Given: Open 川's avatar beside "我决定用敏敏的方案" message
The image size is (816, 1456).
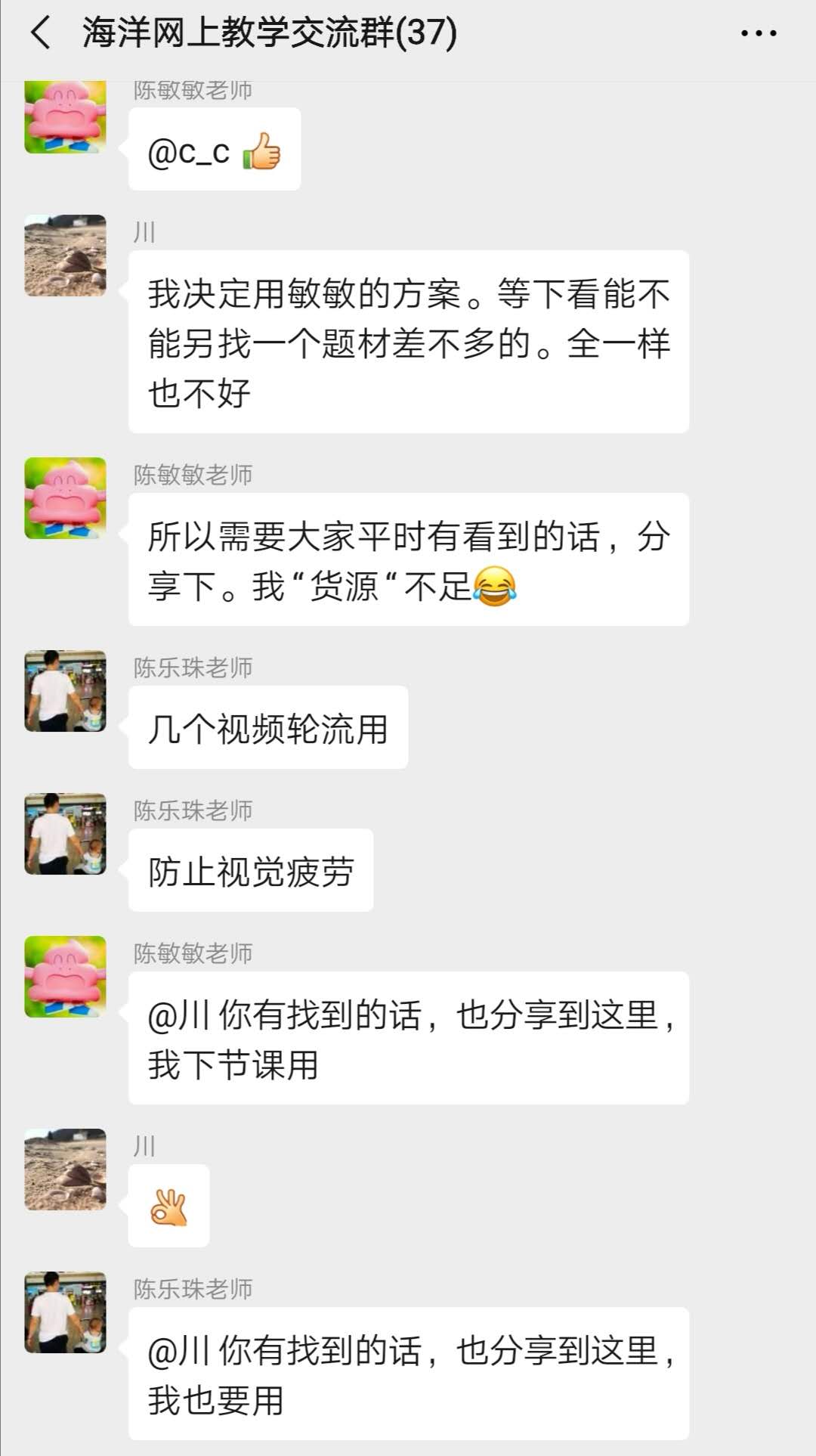Looking at the screenshot, I should pyautogui.click(x=66, y=256).
